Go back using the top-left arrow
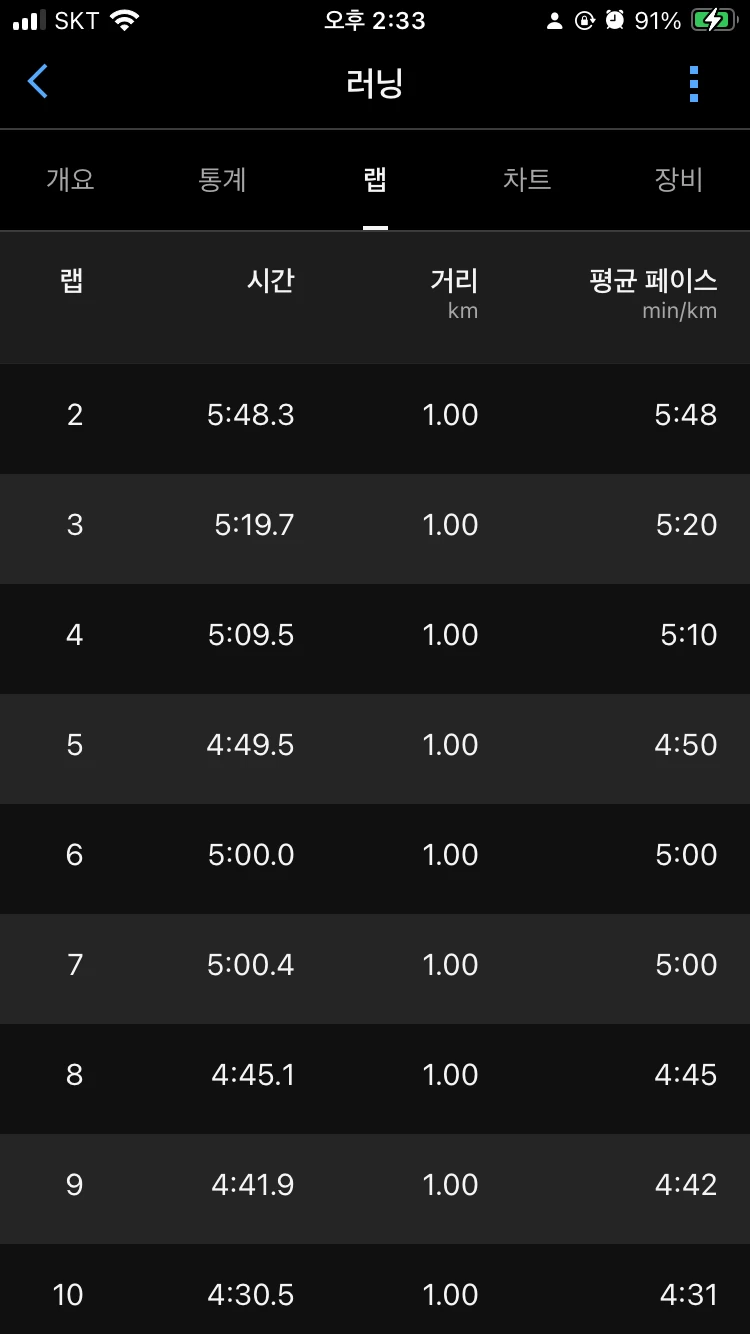Image resolution: width=750 pixels, height=1334 pixels. (38, 82)
